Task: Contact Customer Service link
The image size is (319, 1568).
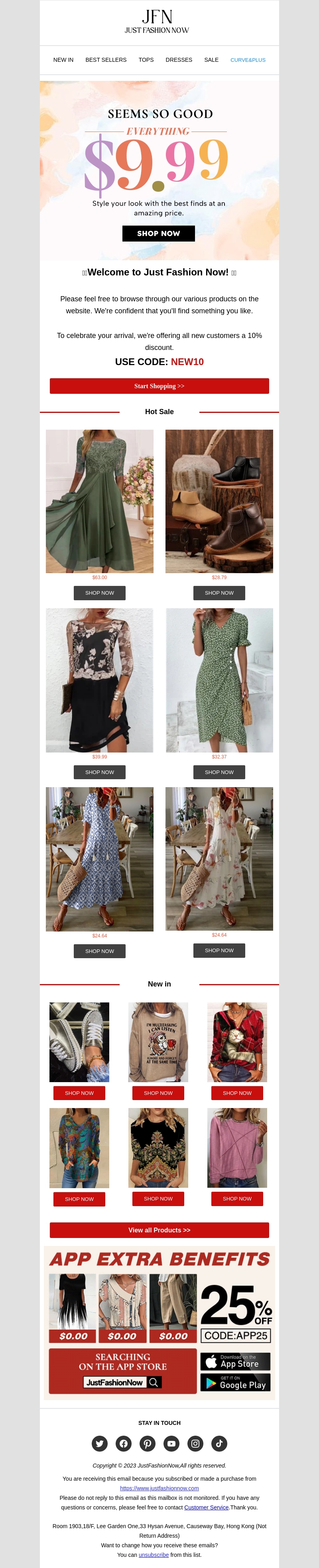Action: pos(207,1507)
